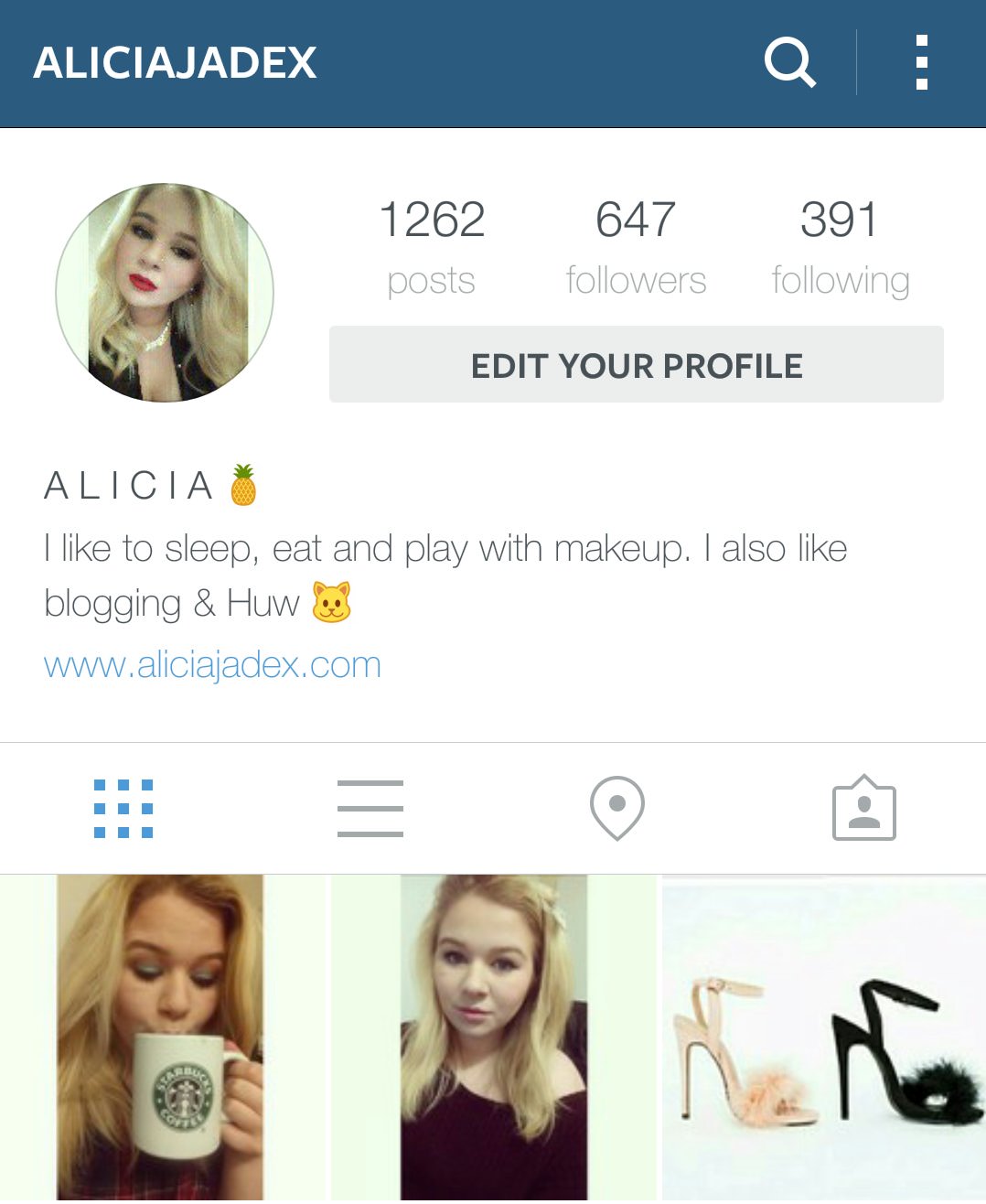The width and height of the screenshot is (986, 1204).
Task: Open the 647 followers list
Action: 636,245
